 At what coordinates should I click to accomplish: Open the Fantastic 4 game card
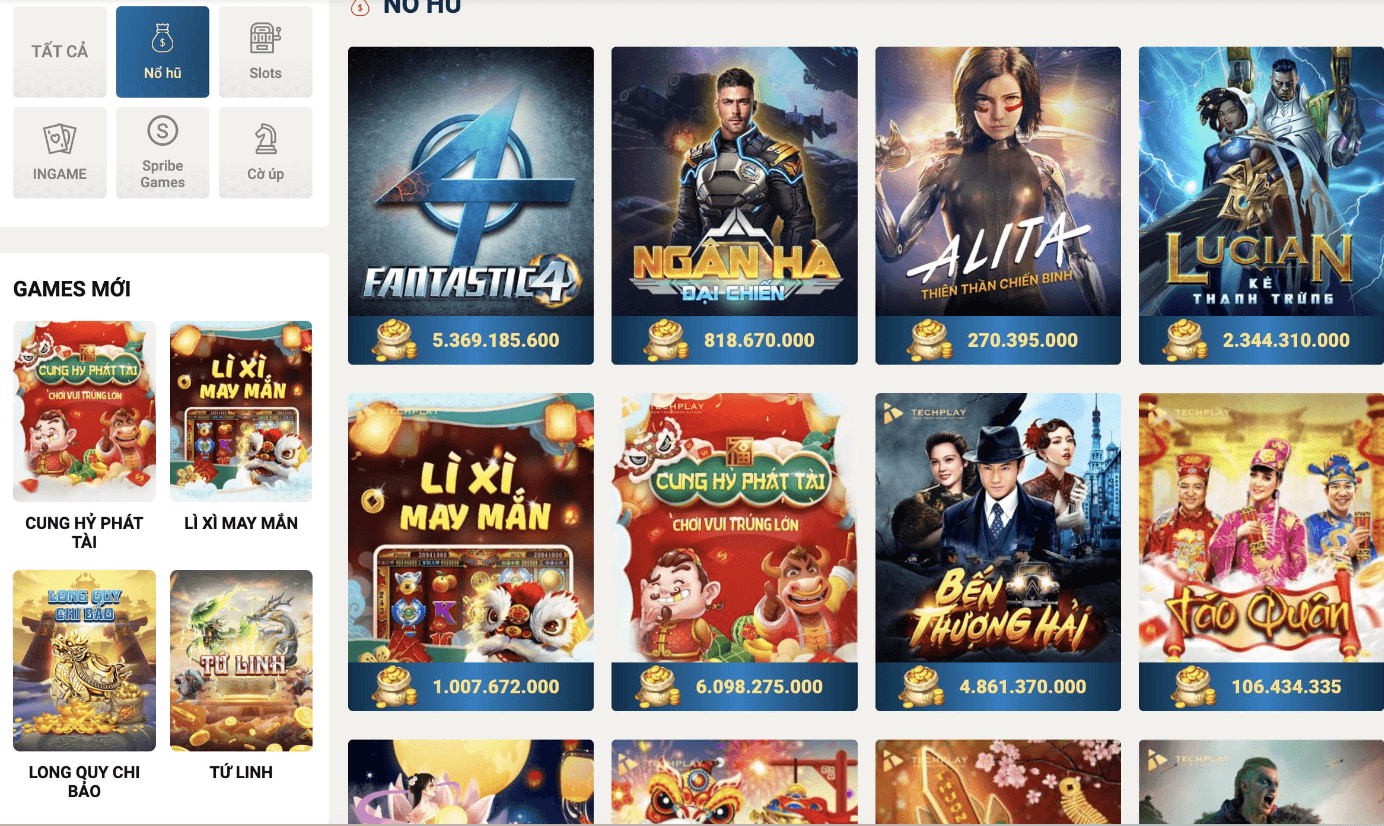tap(470, 190)
